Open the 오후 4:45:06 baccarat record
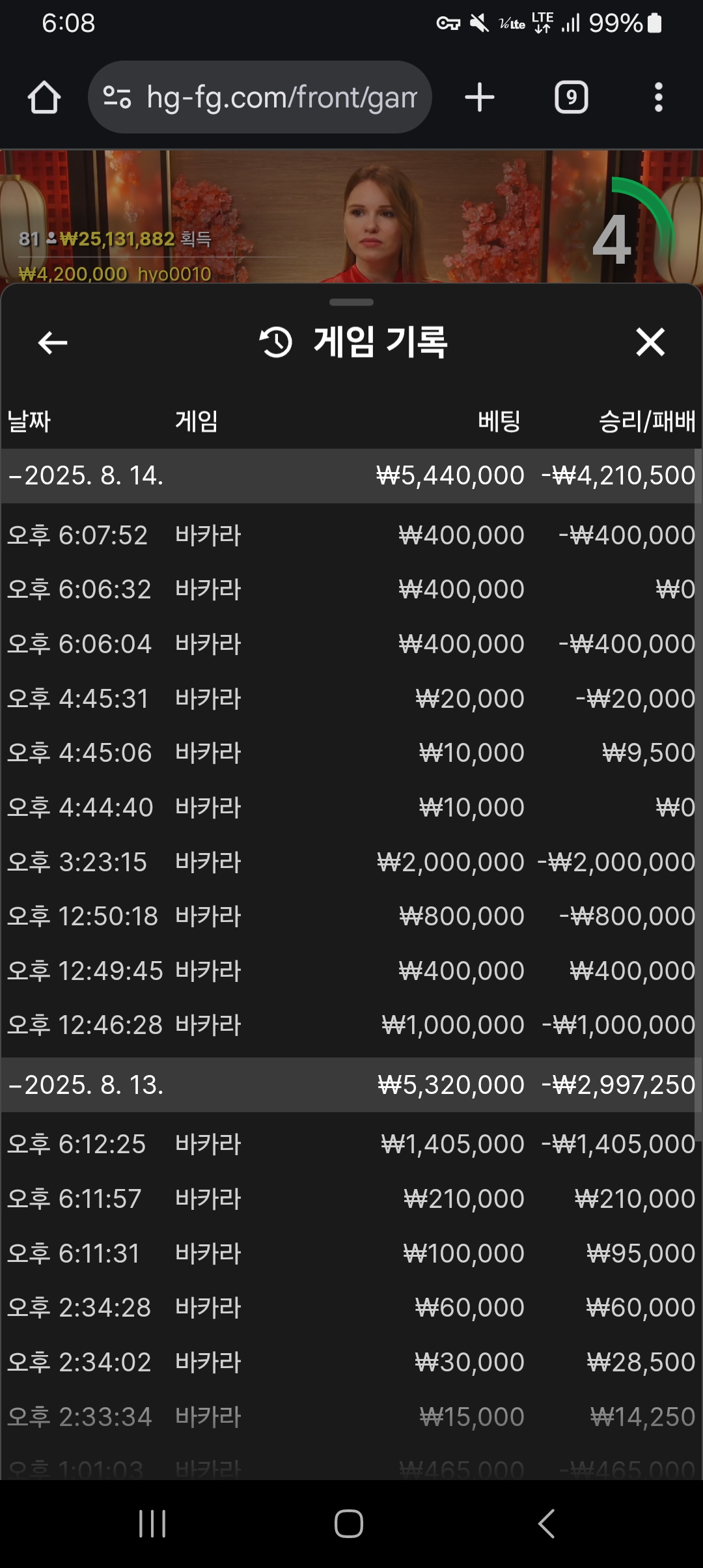 (x=351, y=753)
